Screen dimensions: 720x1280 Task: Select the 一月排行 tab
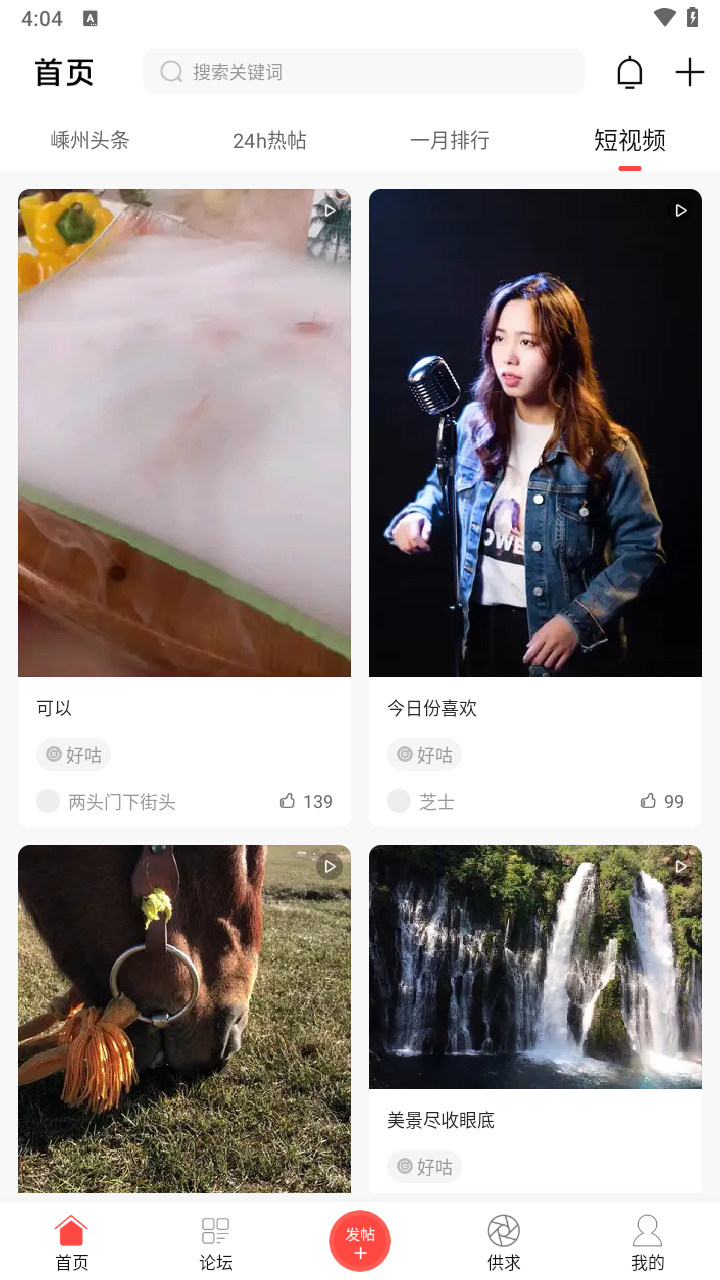click(x=450, y=141)
